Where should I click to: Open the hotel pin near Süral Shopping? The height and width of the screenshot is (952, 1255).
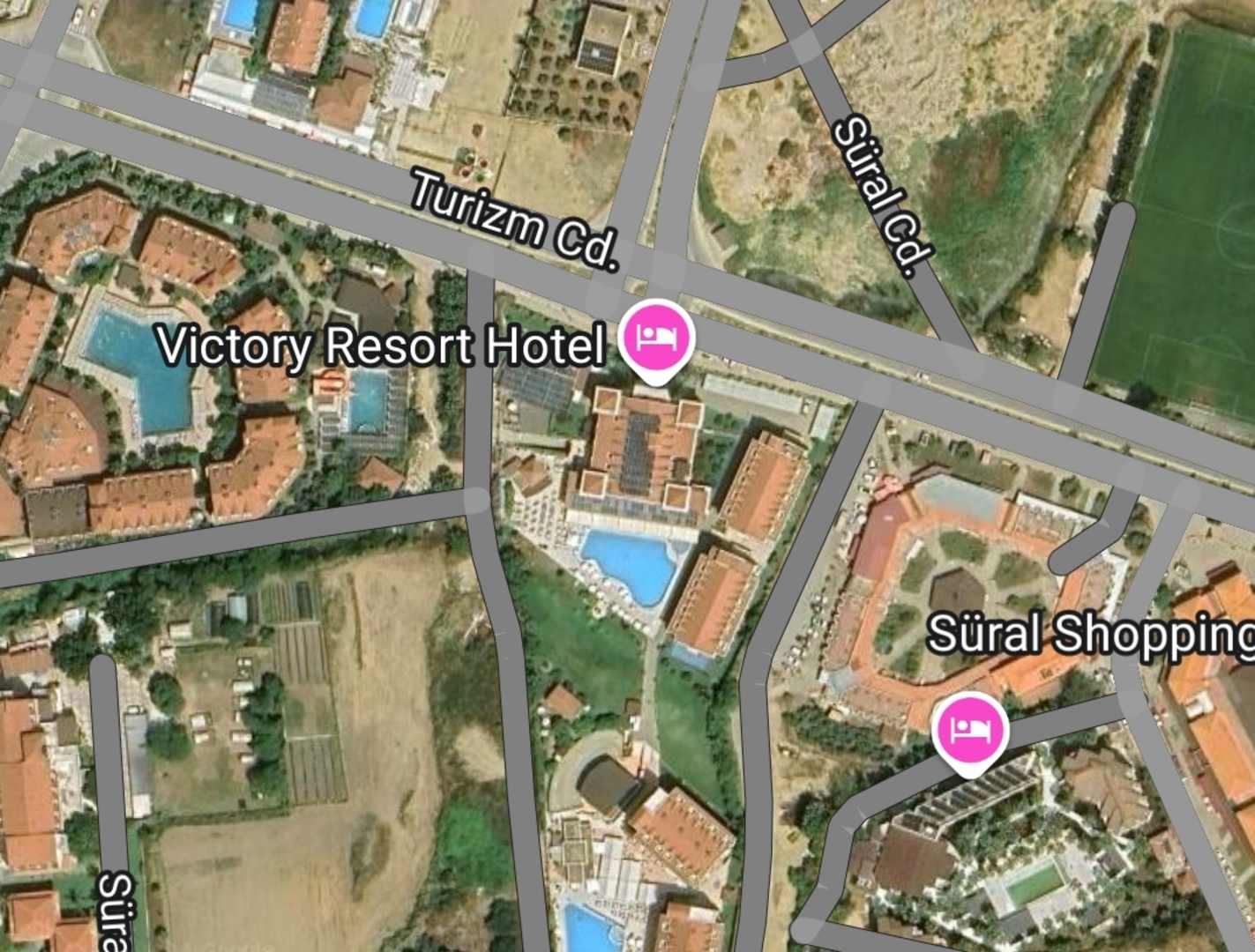point(969,730)
